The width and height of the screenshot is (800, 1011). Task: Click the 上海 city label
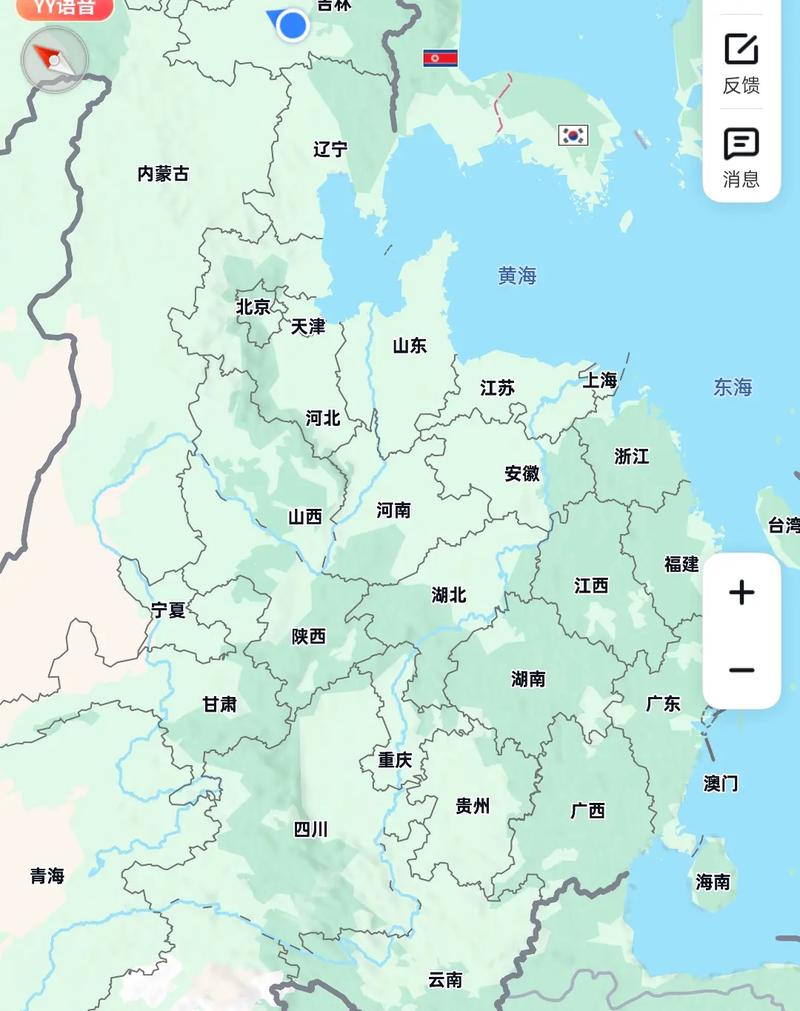[x=600, y=381]
